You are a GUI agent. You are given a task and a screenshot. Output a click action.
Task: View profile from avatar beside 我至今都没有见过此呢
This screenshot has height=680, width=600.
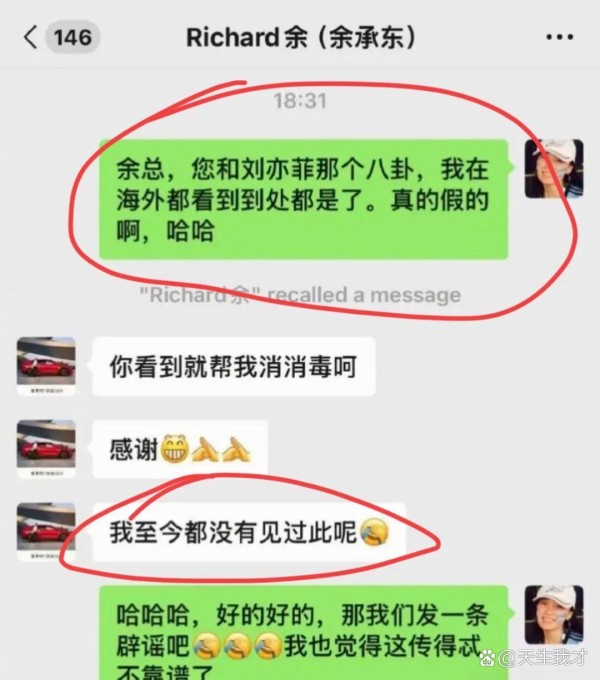click(x=46, y=533)
